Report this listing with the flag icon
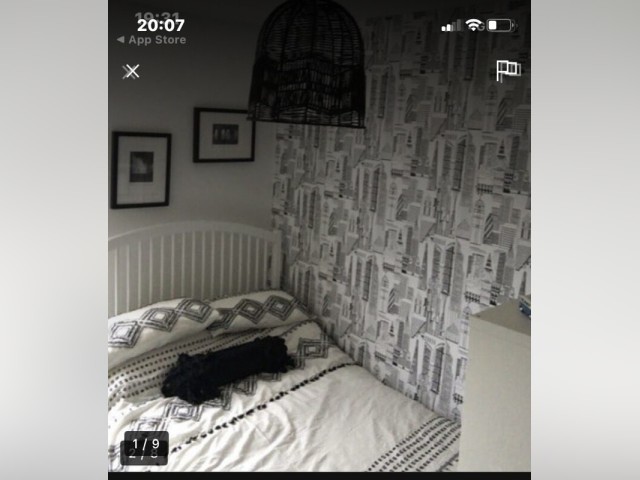This screenshot has width=640, height=480. point(508,71)
